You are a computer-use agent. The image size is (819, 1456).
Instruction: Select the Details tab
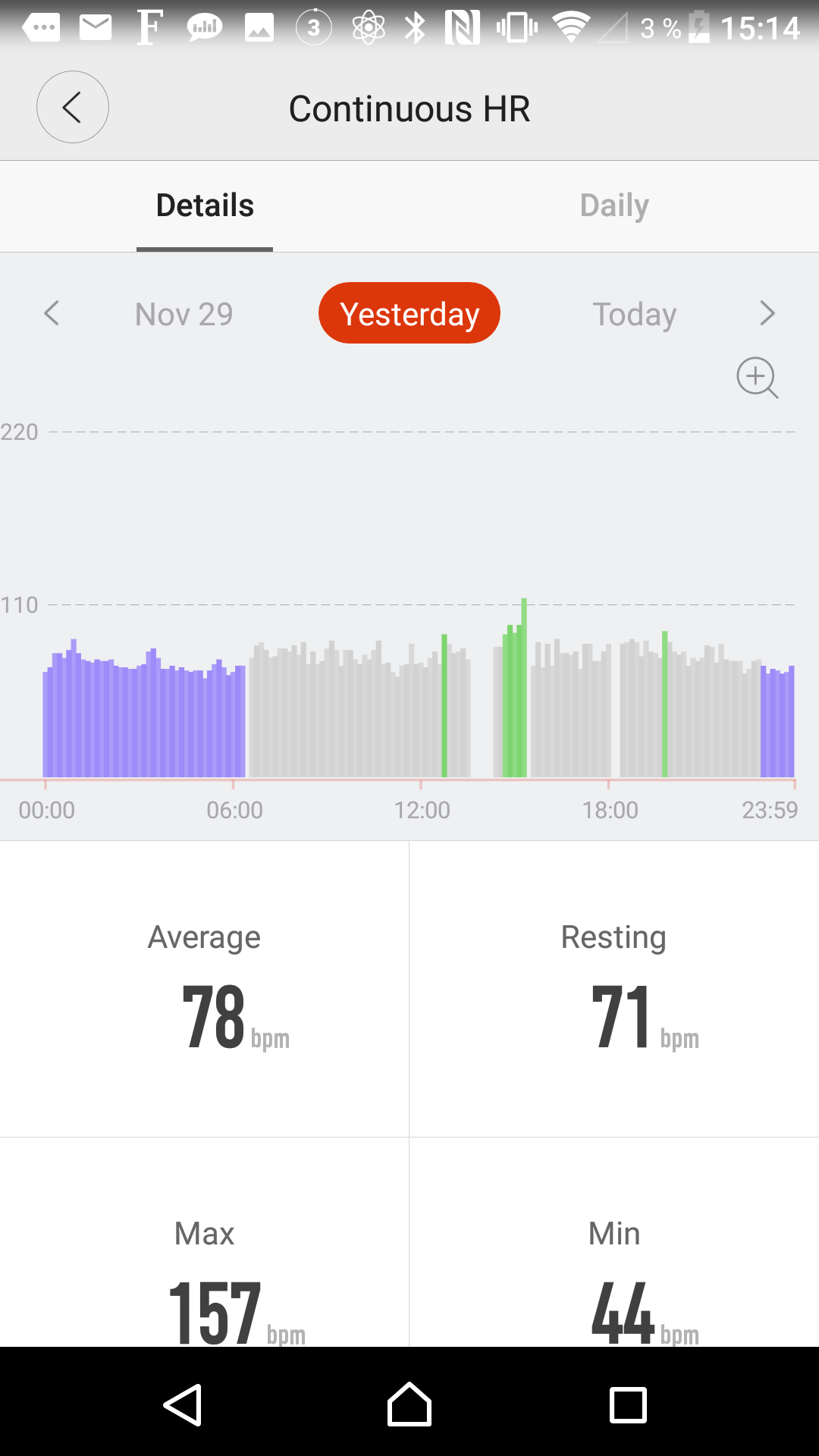point(205,206)
